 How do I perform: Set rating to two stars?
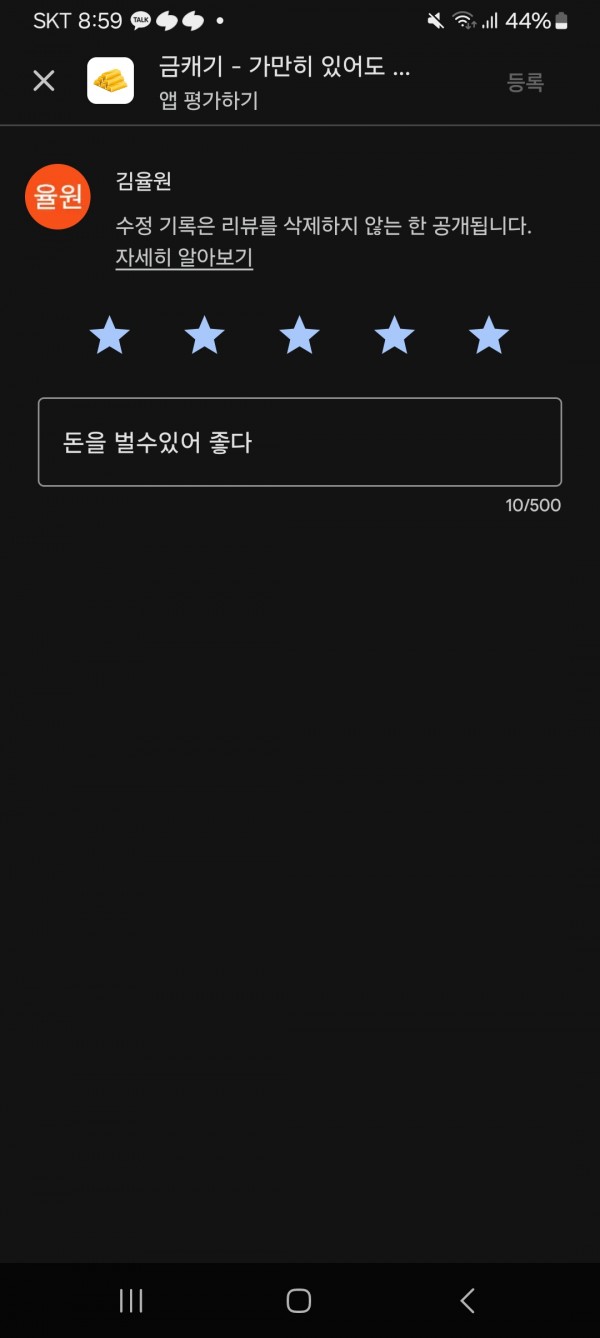click(x=205, y=336)
